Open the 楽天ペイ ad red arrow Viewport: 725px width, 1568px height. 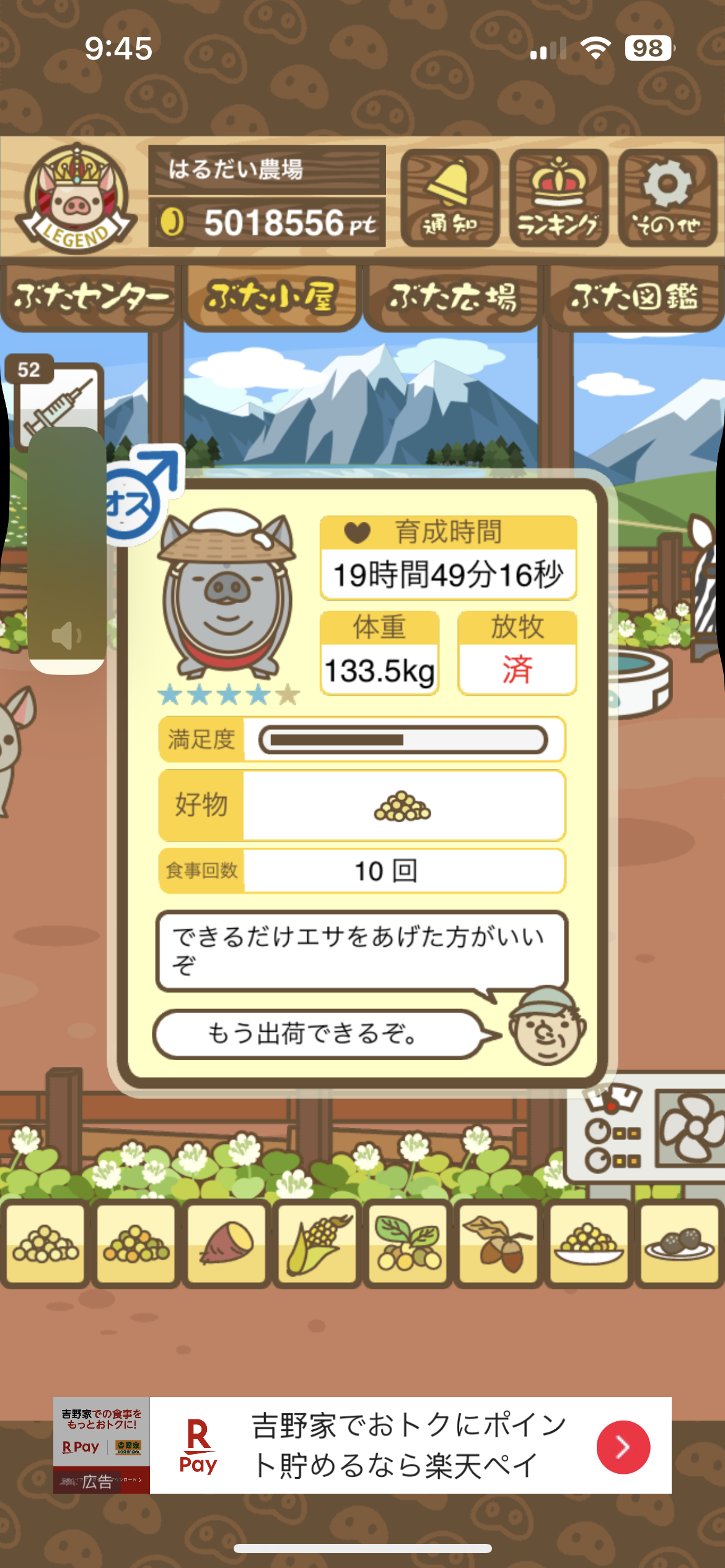623,1447
